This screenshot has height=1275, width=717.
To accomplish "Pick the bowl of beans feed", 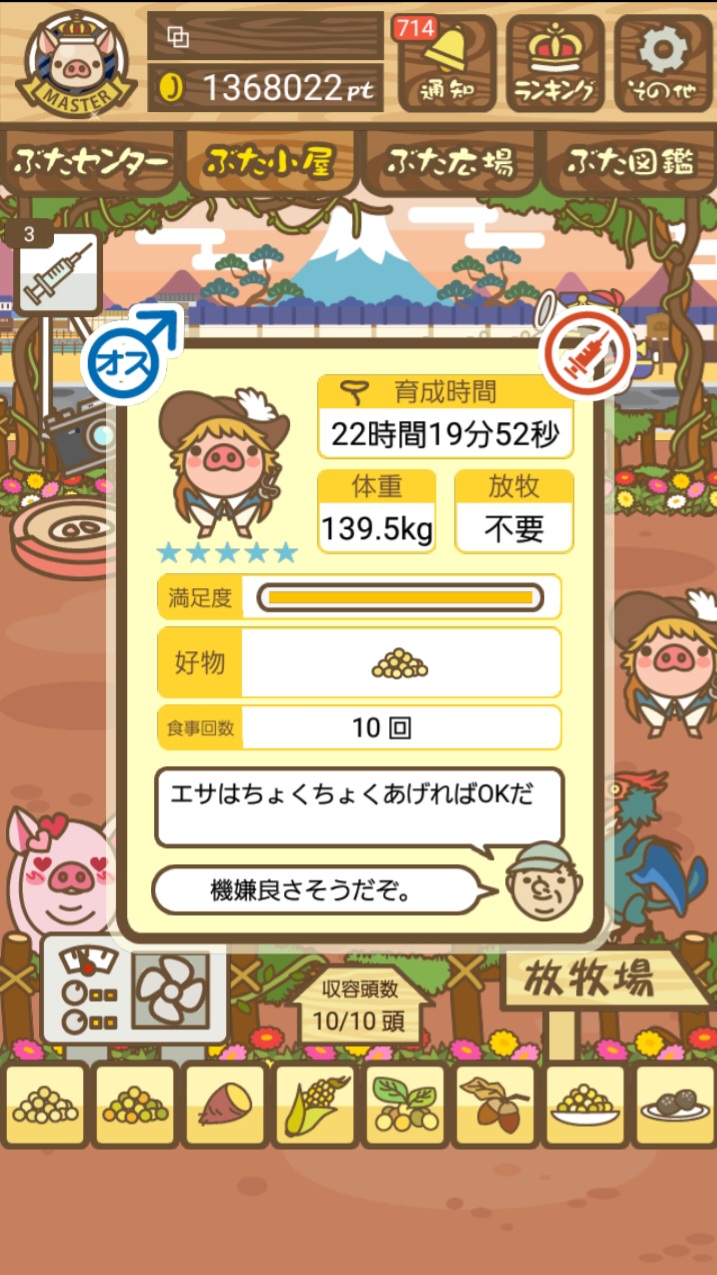I will [586, 1105].
